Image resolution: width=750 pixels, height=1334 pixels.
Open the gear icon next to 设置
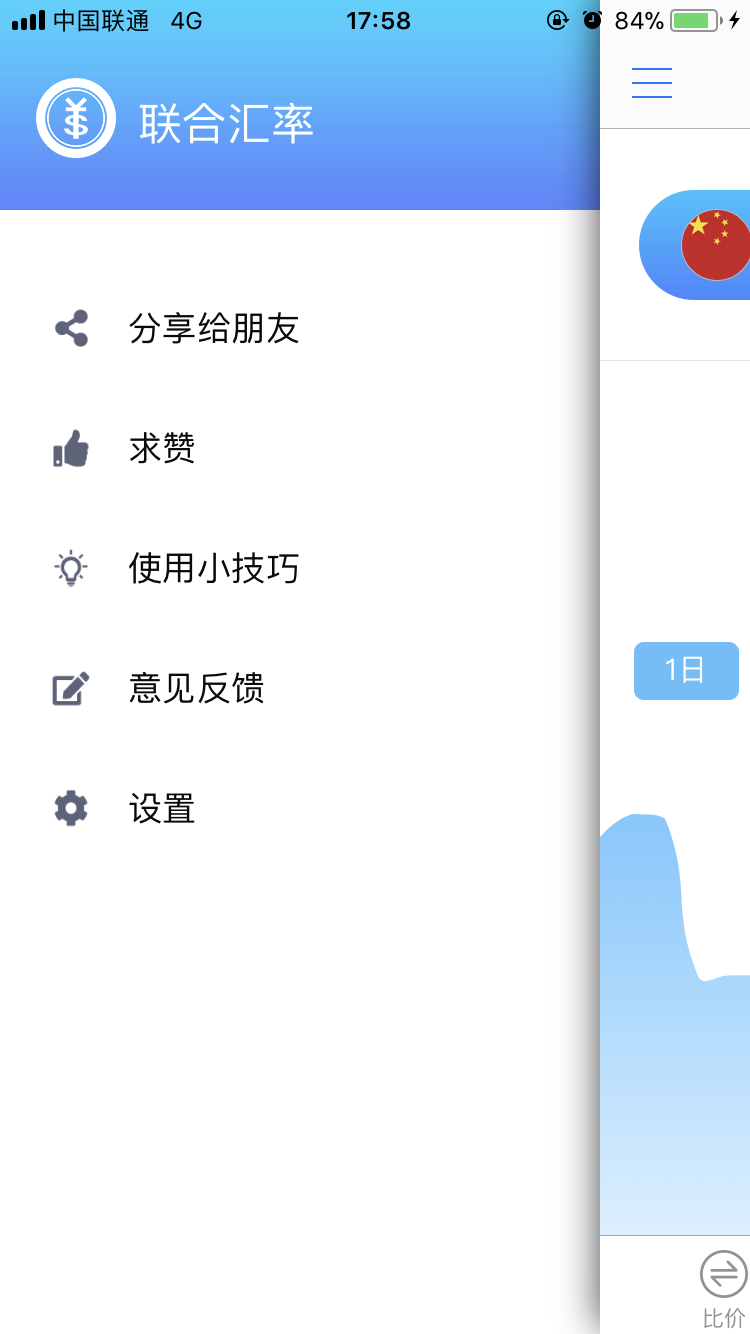(x=69, y=808)
